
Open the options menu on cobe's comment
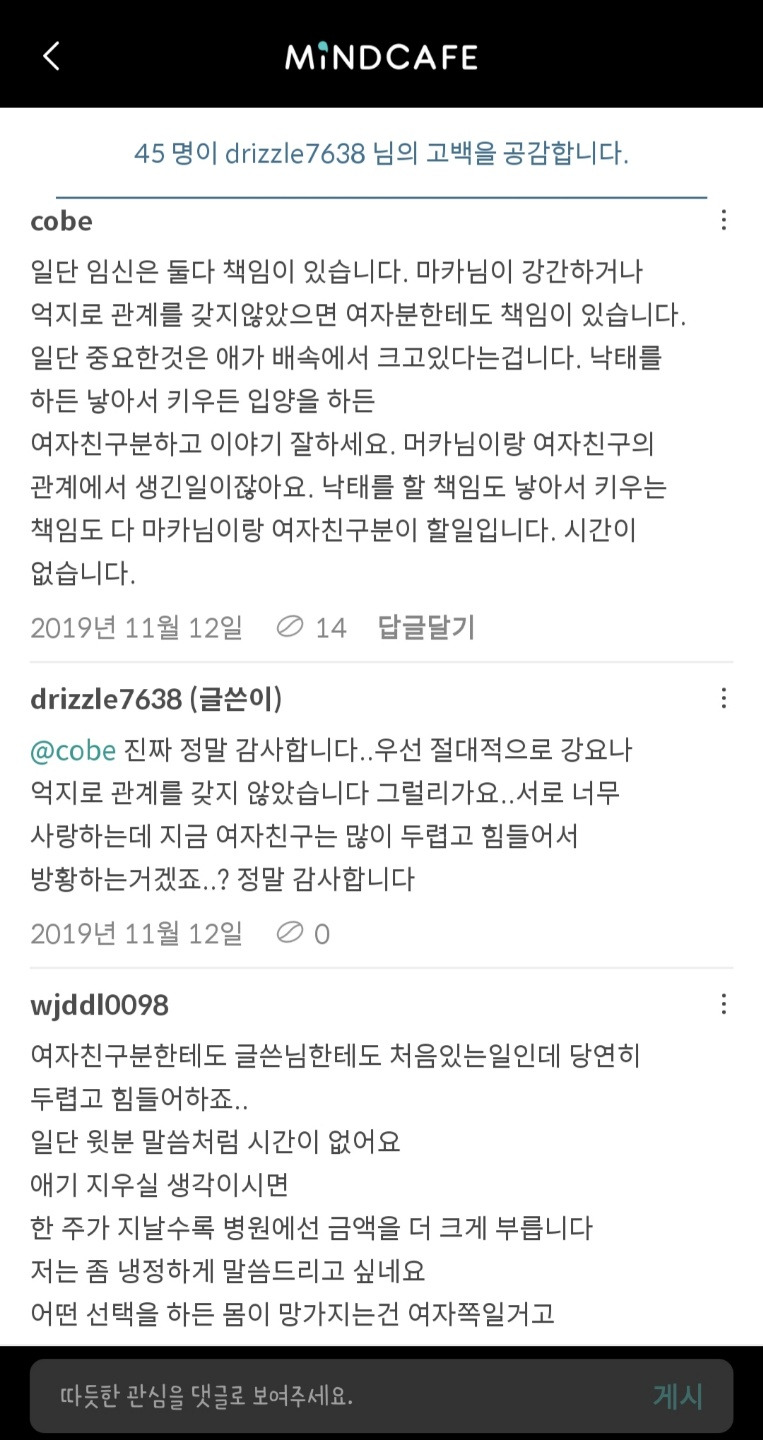pyautogui.click(x=723, y=220)
